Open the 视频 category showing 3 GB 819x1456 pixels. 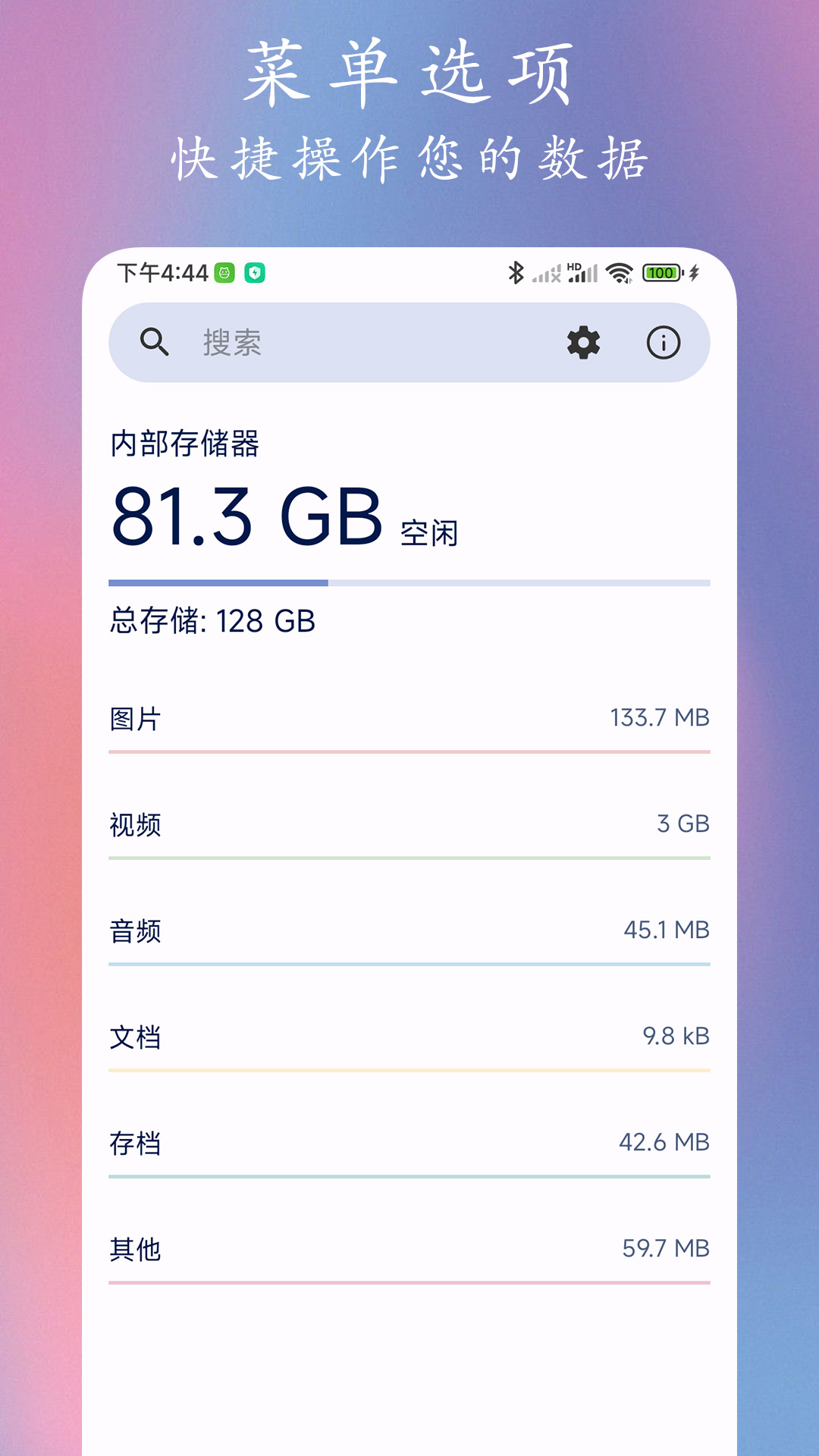[x=409, y=824]
